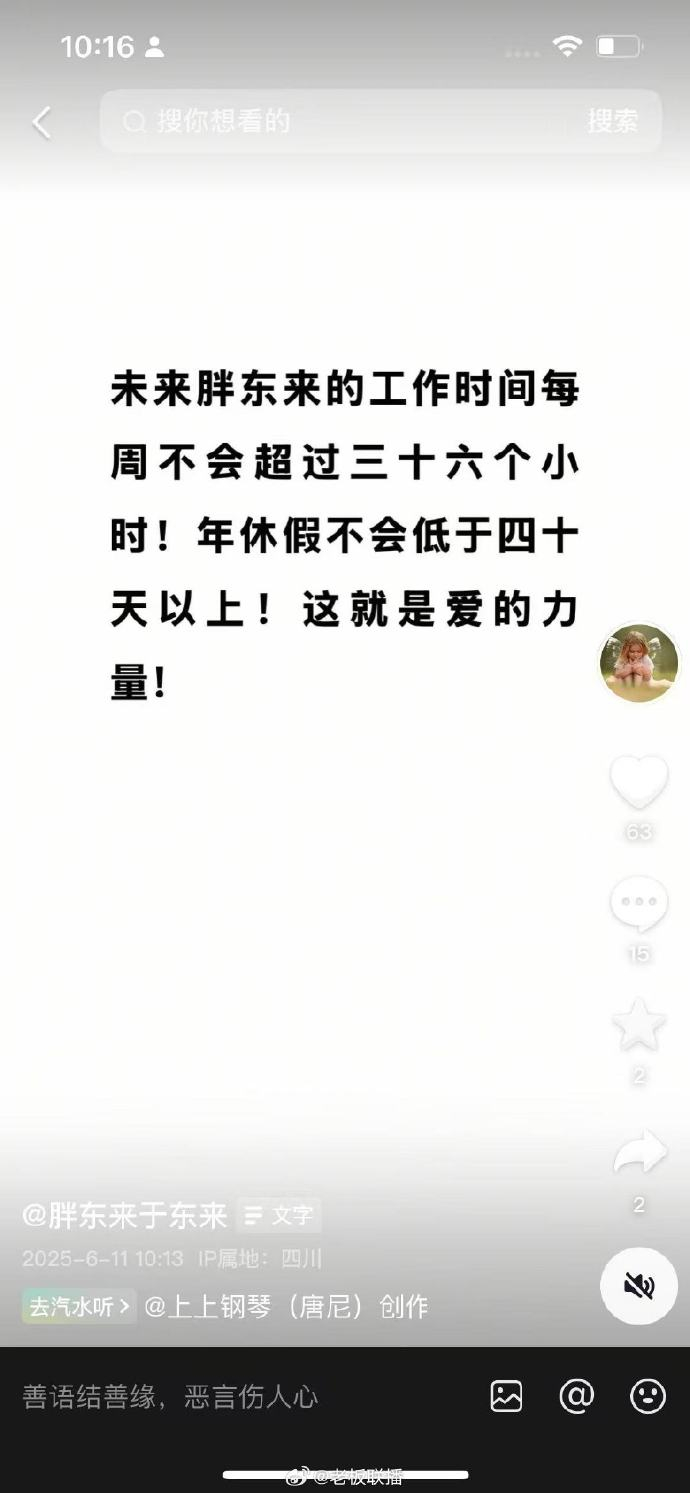
Task: Go back using the top-left arrow
Action: 41,122
